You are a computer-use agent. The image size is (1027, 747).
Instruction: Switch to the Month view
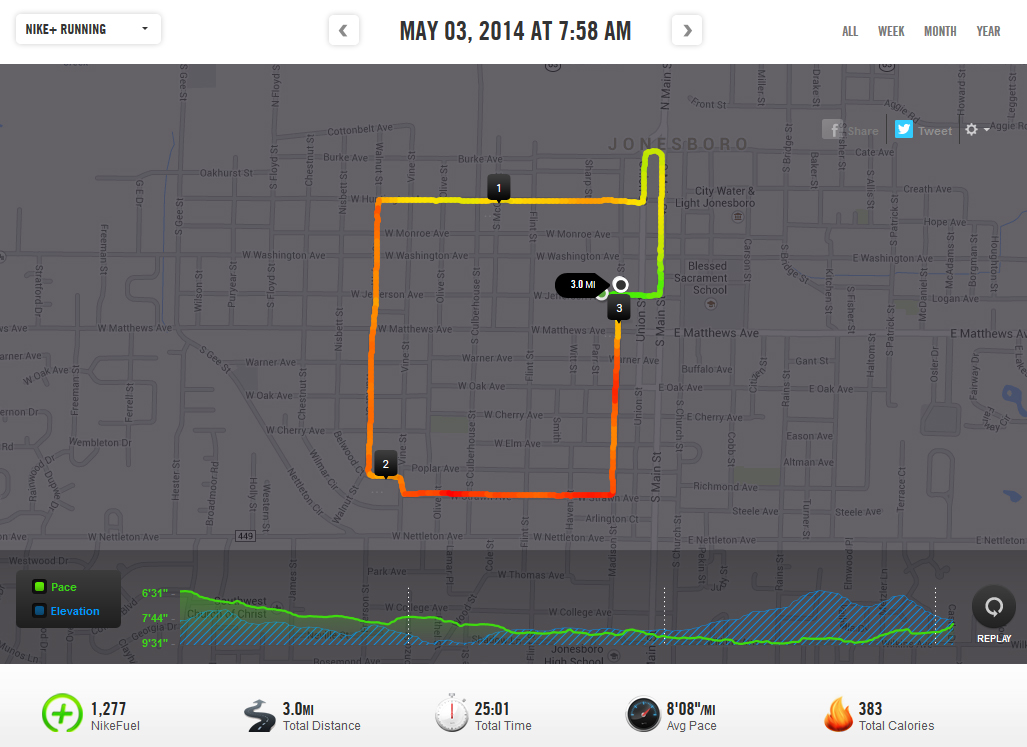pyautogui.click(x=940, y=32)
